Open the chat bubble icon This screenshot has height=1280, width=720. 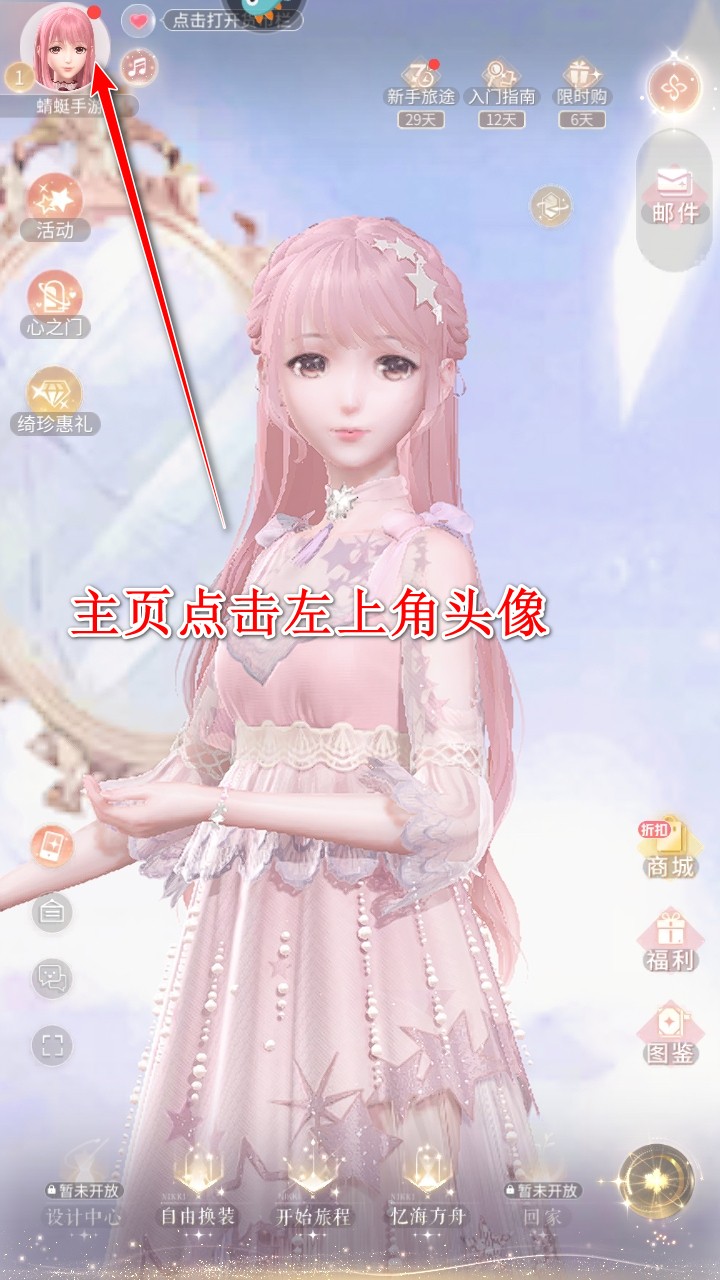(x=52, y=978)
